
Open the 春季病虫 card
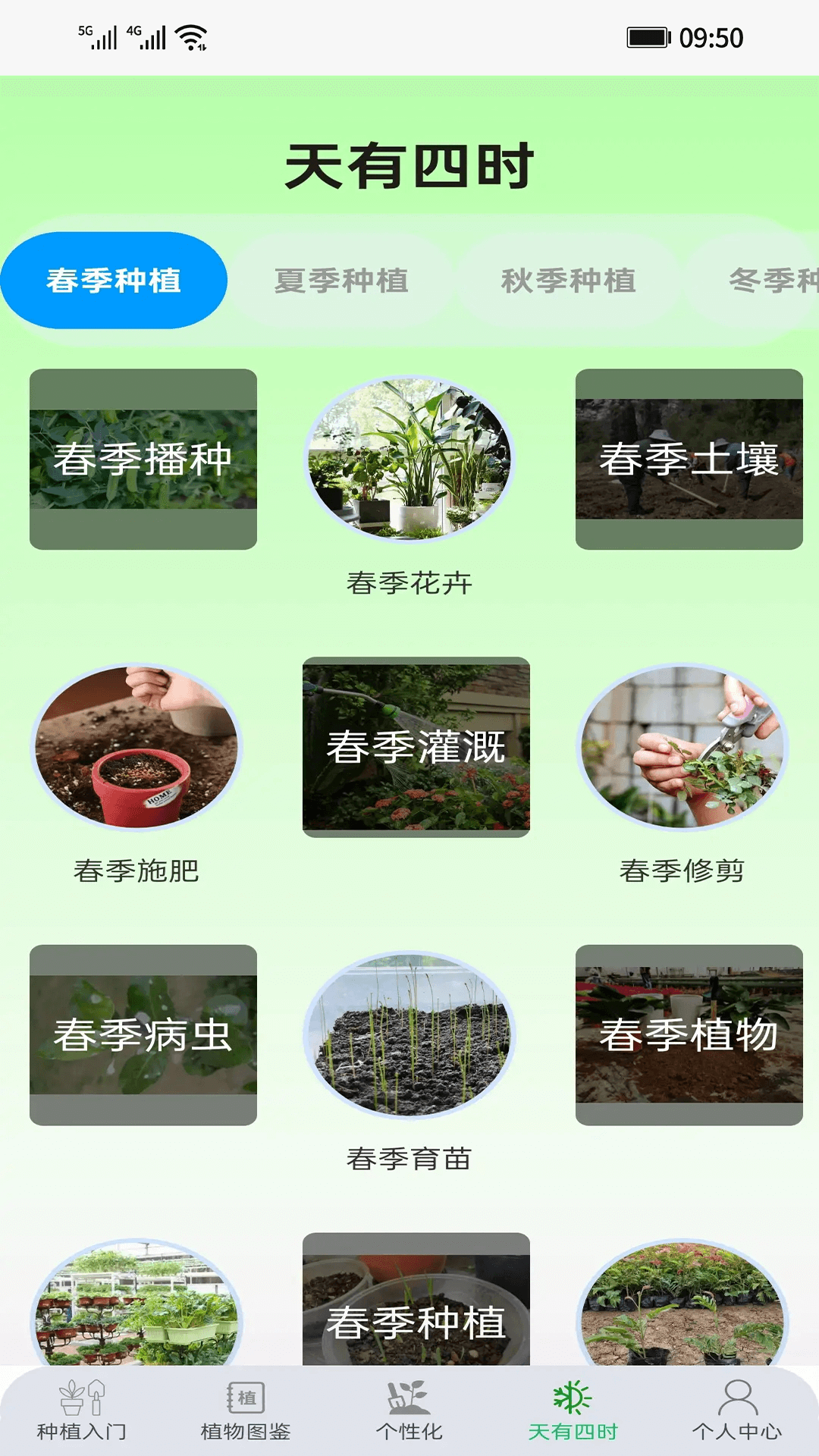143,1034
